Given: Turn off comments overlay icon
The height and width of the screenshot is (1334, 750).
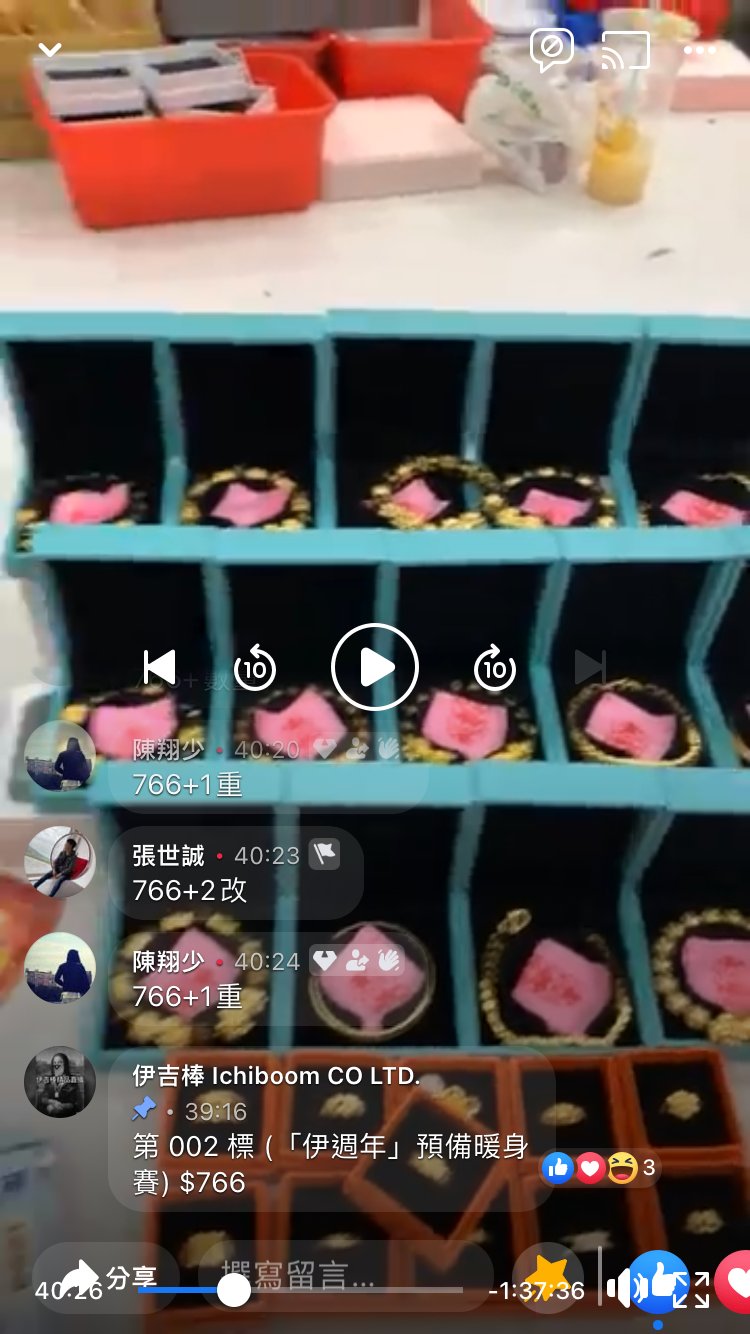Looking at the screenshot, I should click(551, 49).
